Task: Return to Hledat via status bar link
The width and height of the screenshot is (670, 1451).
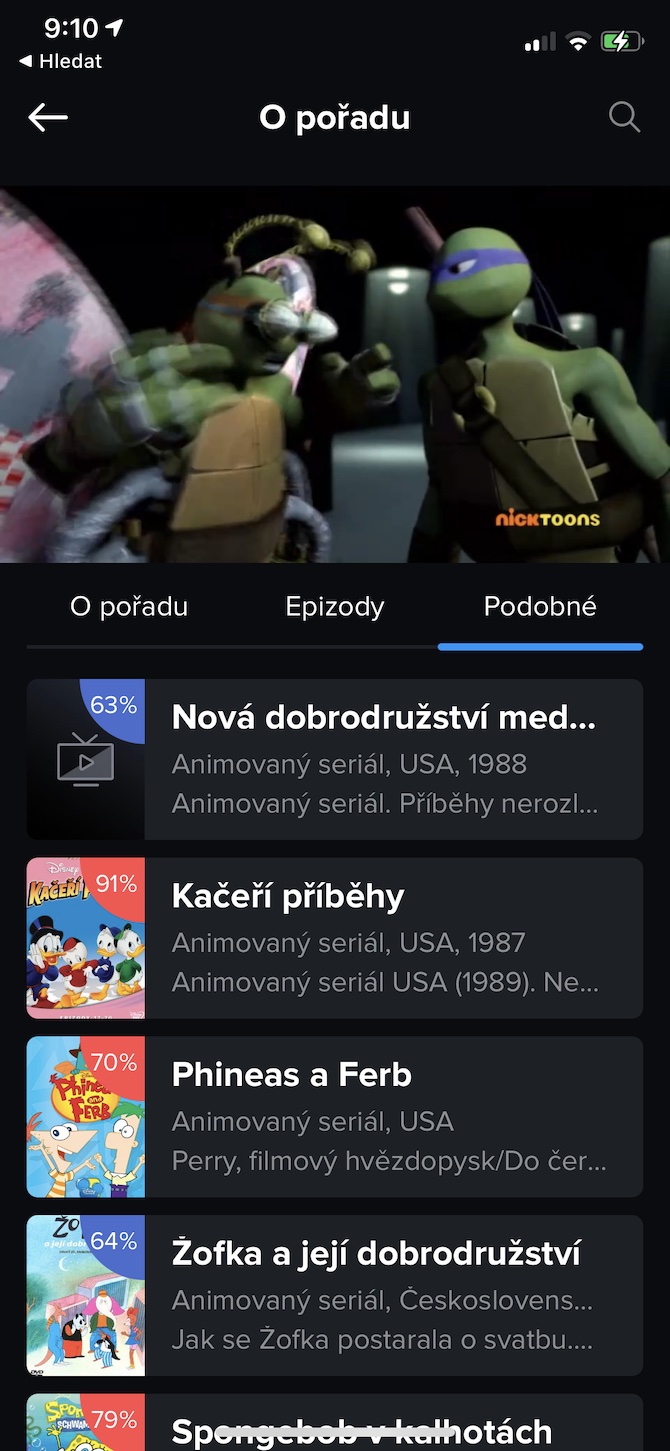Action: click(x=61, y=61)
